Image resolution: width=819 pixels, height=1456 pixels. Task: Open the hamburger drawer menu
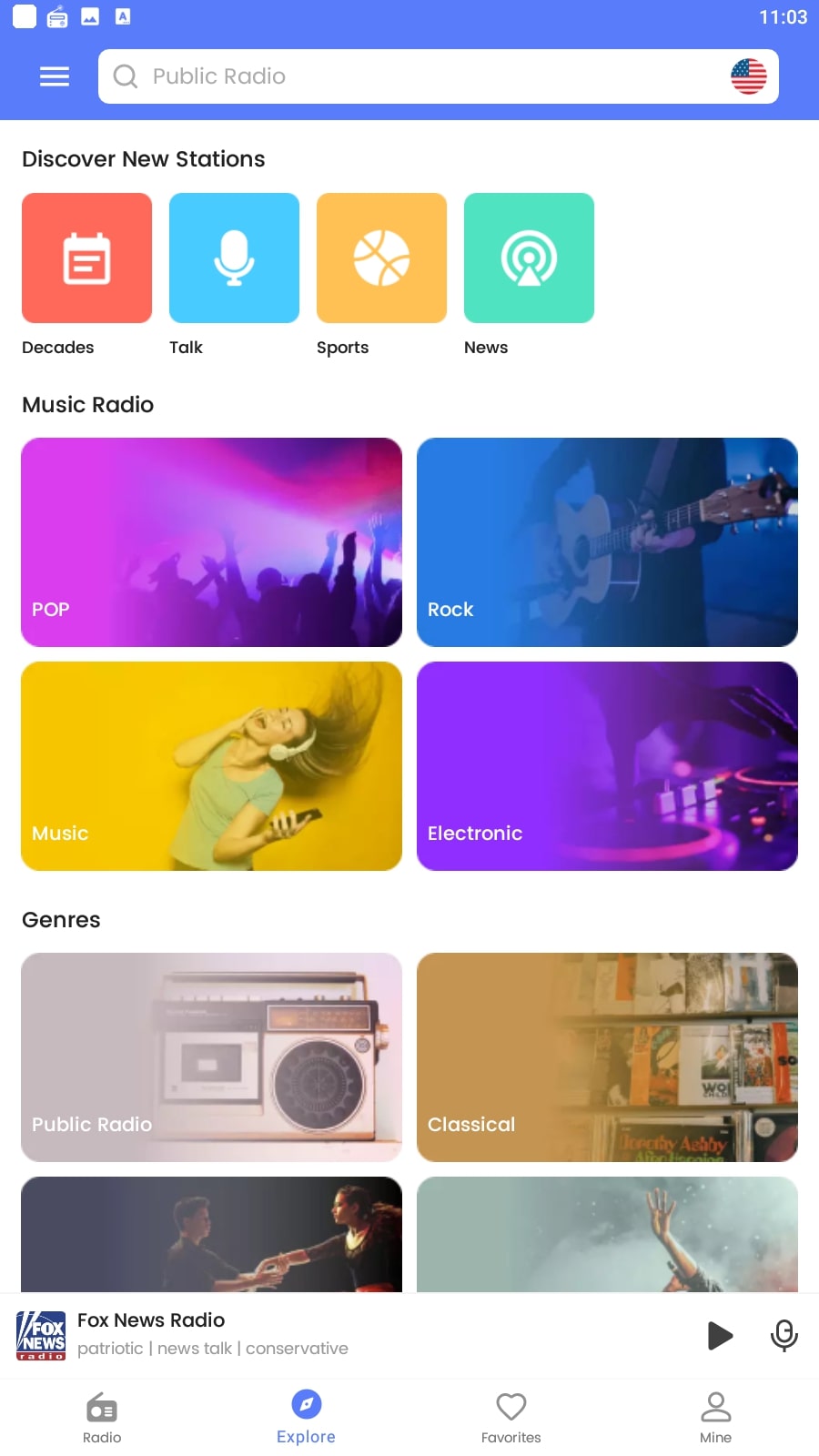coord(55,76)
